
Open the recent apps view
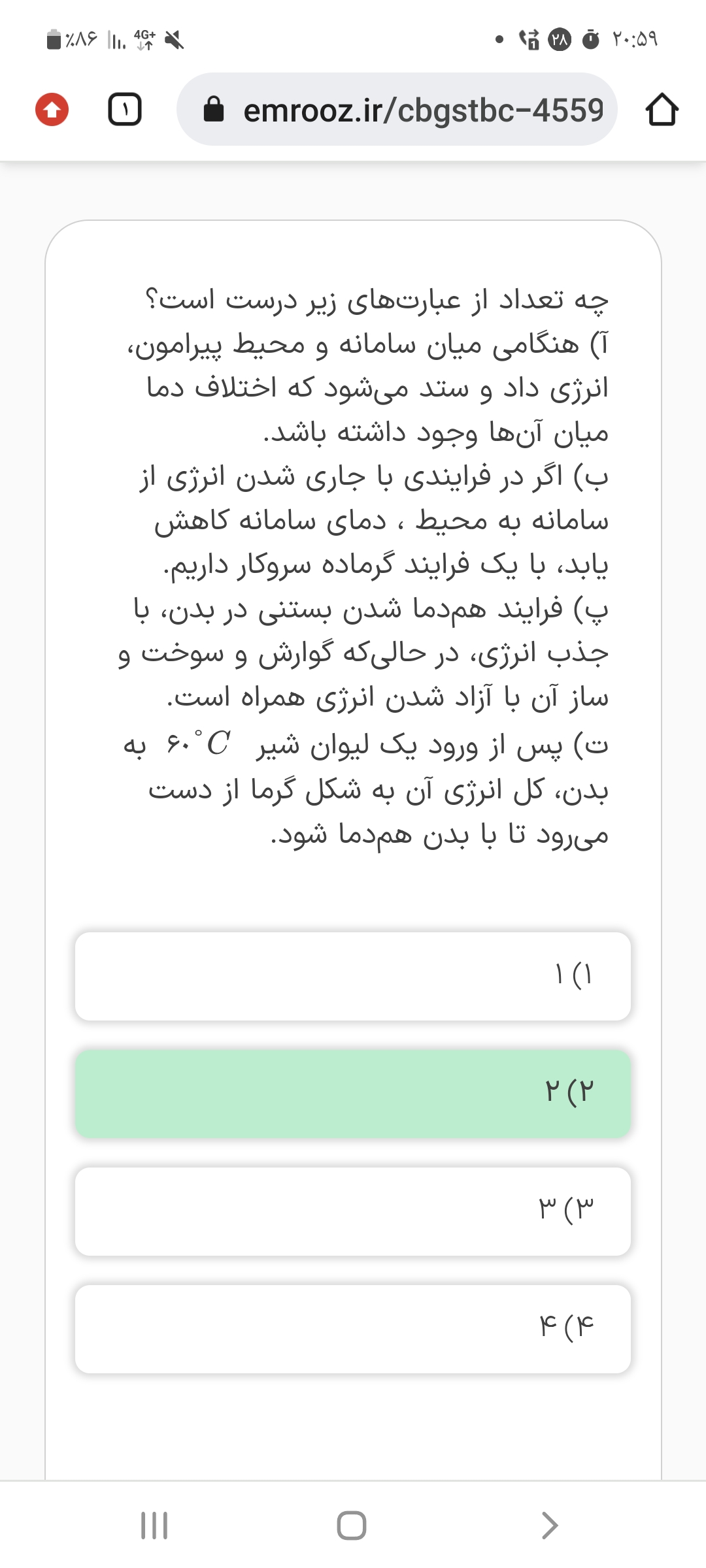(154, 1525)
